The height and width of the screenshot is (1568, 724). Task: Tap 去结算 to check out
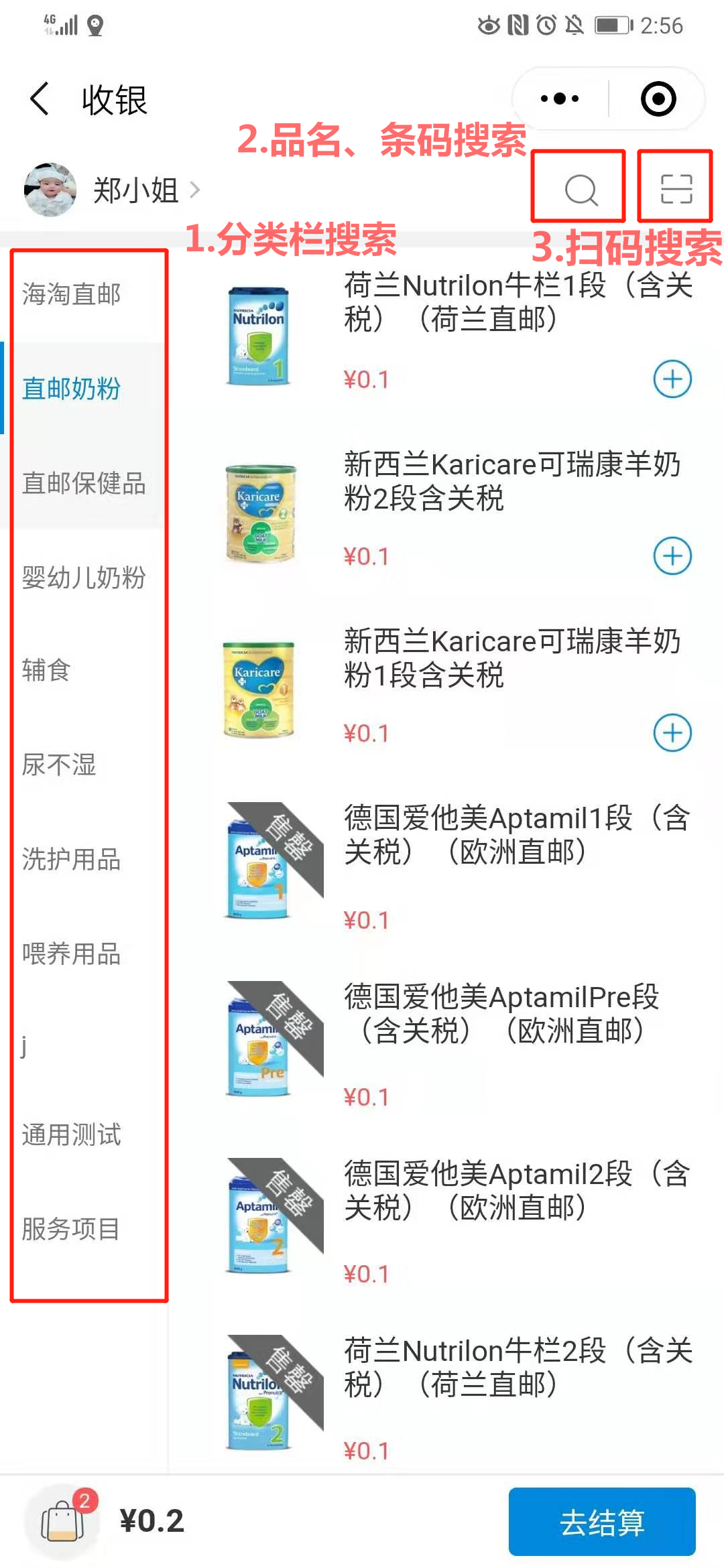(x=602, y=1522)
